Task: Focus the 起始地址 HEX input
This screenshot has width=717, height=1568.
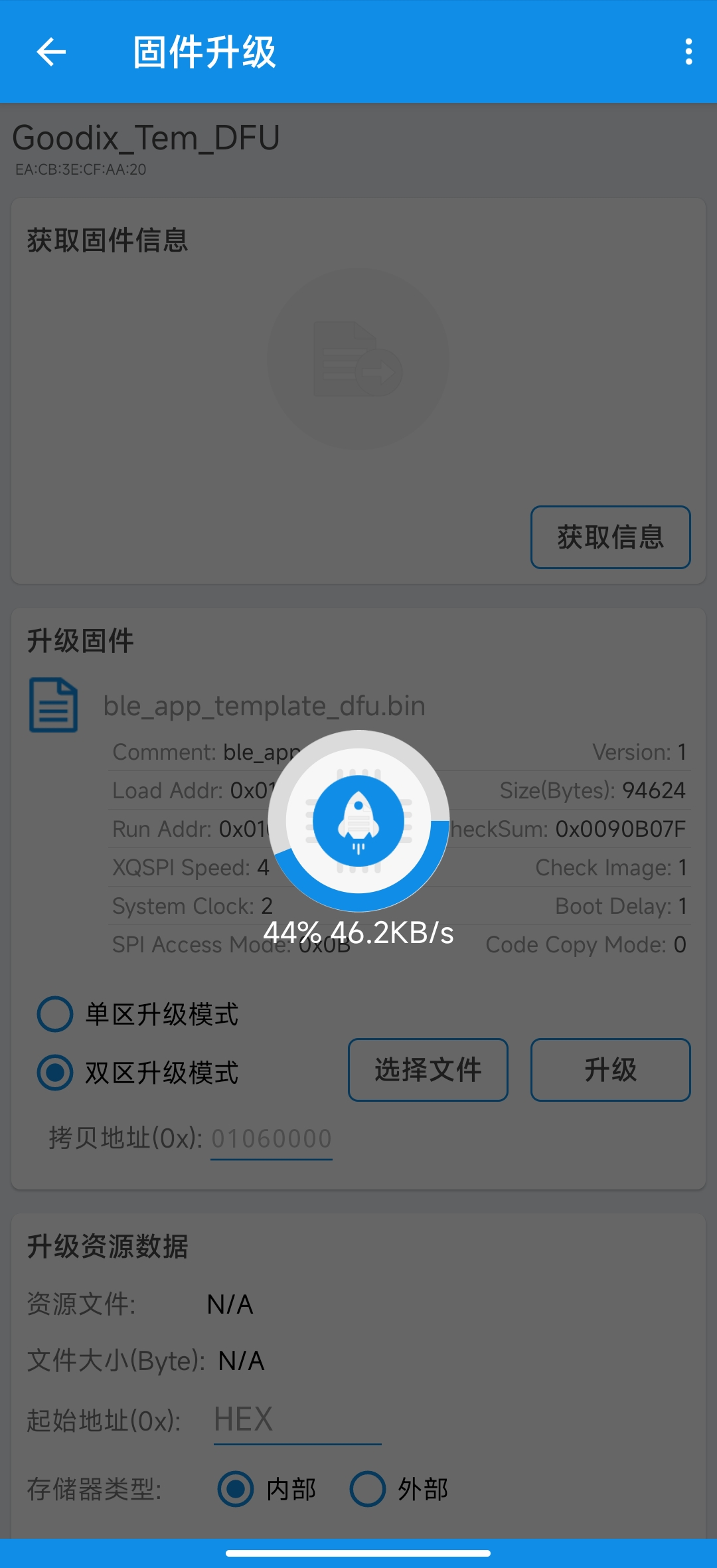Action: pos(297,1421)
